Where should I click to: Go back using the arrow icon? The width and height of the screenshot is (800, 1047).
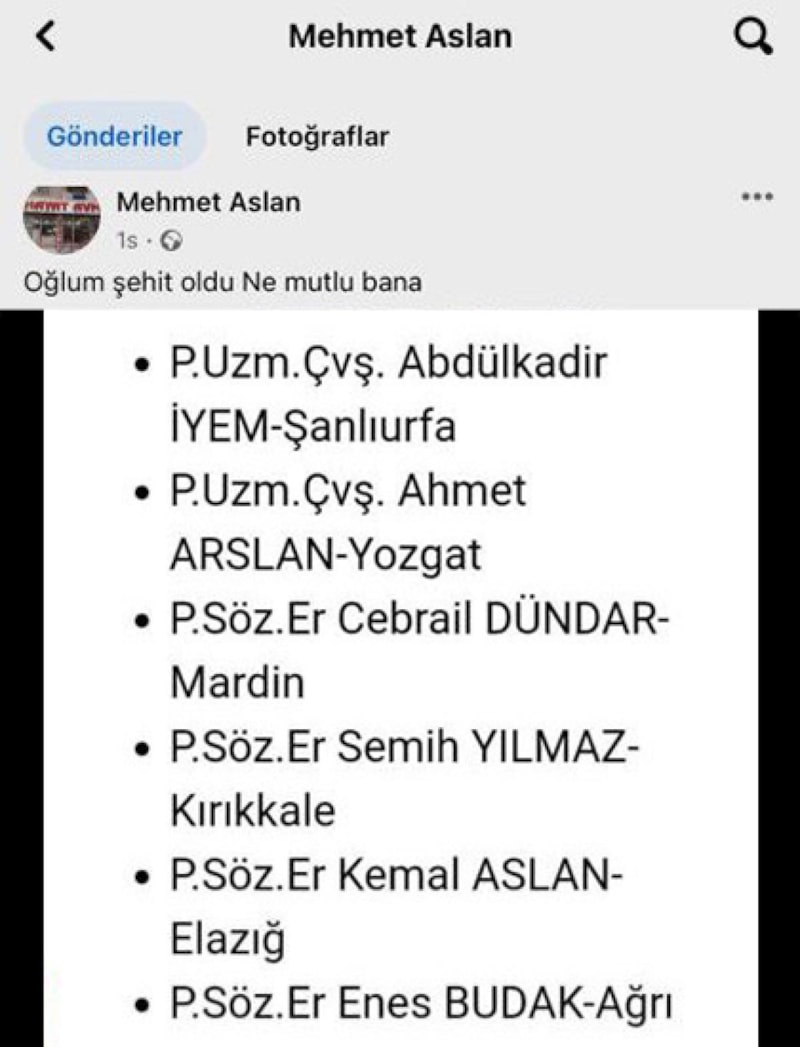coord(45,37)
